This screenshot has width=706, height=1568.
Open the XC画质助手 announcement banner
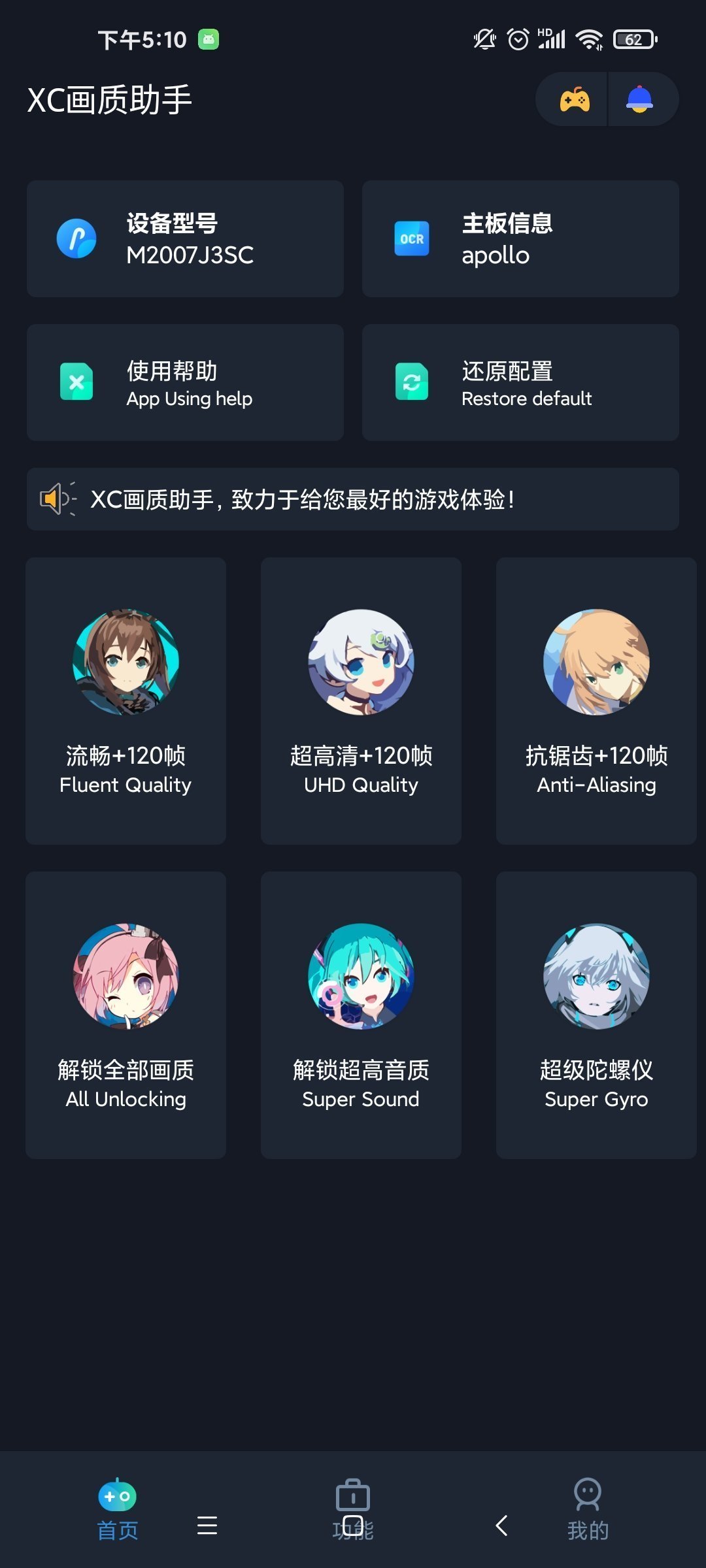(353, 500)
